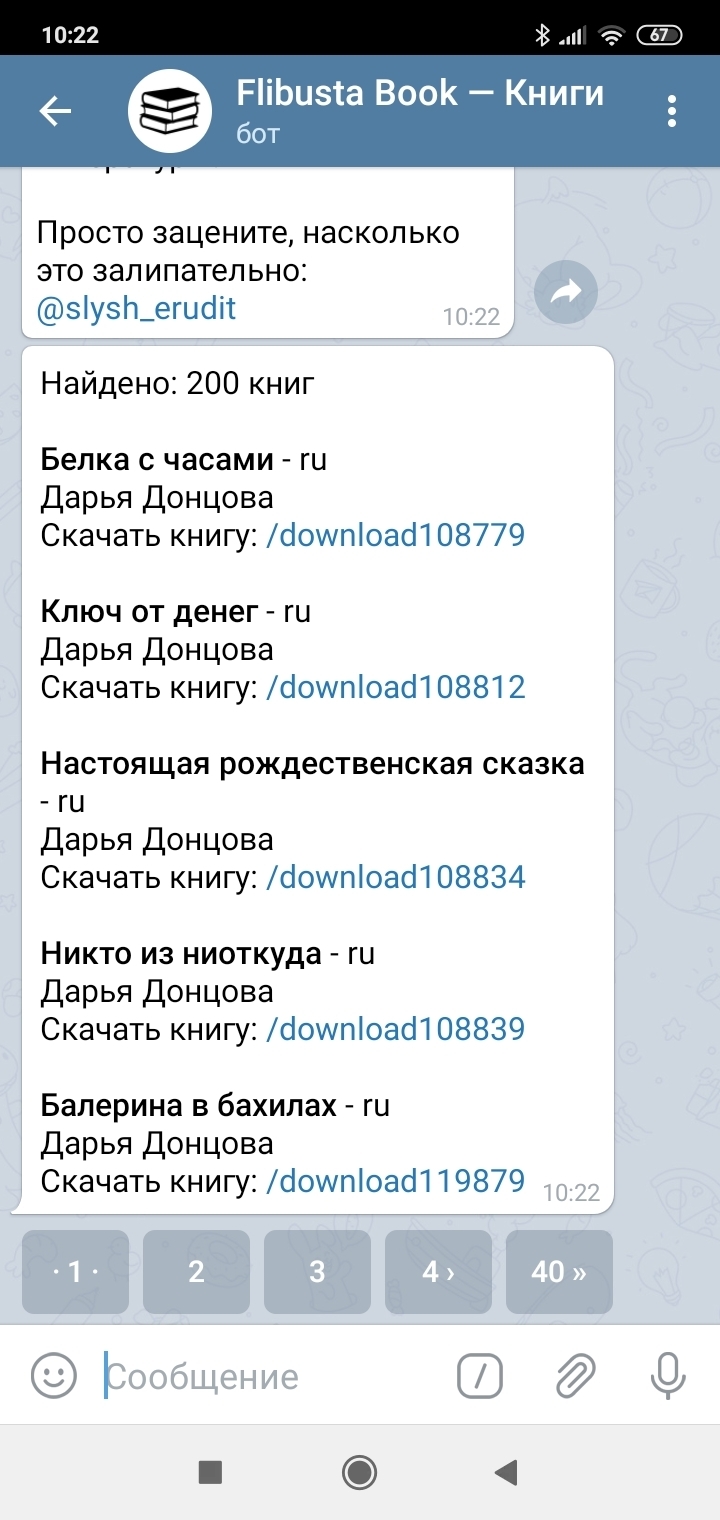This screenshot has width=720, height=1520.
Task: Tap the /download108779 link
Action: 395,535
